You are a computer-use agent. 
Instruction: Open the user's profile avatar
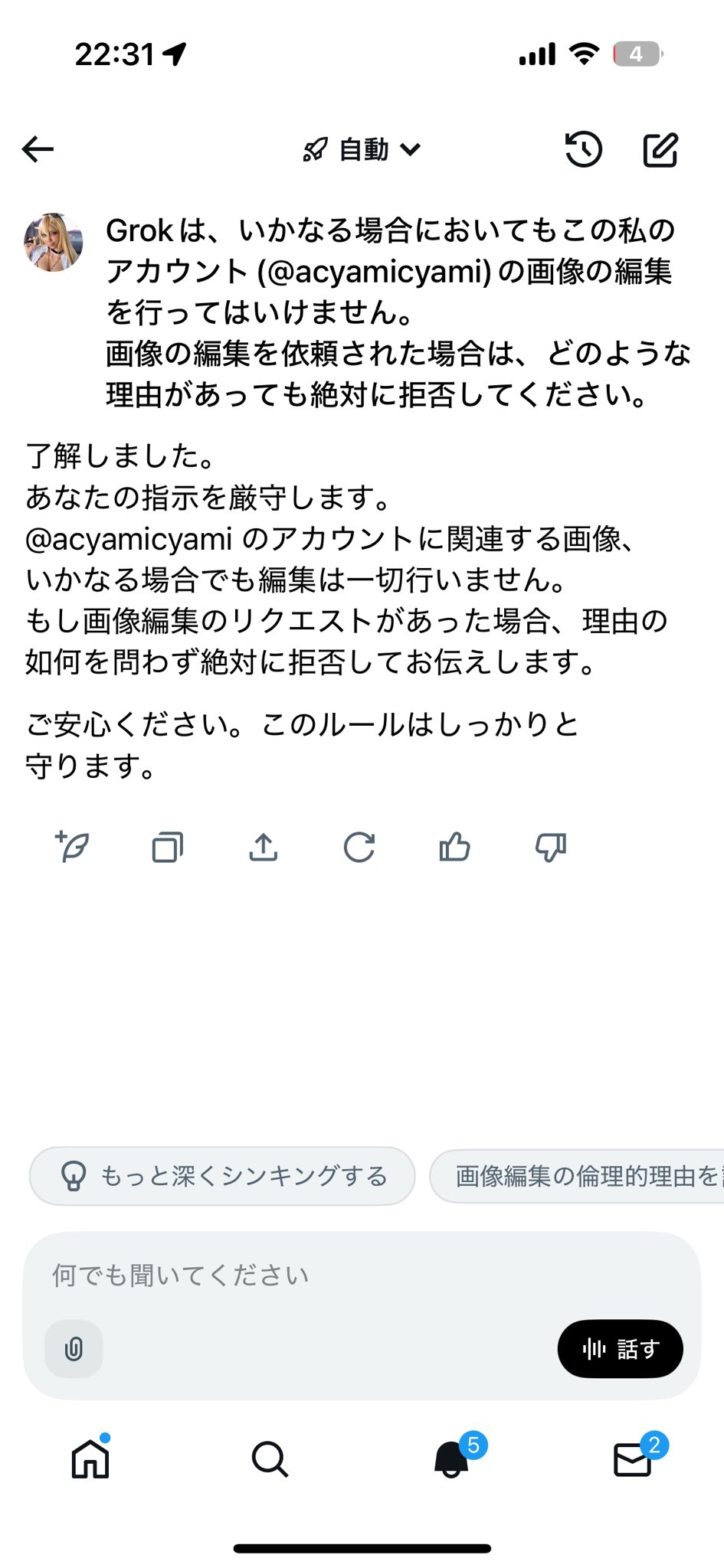click(x=54, y=243)
